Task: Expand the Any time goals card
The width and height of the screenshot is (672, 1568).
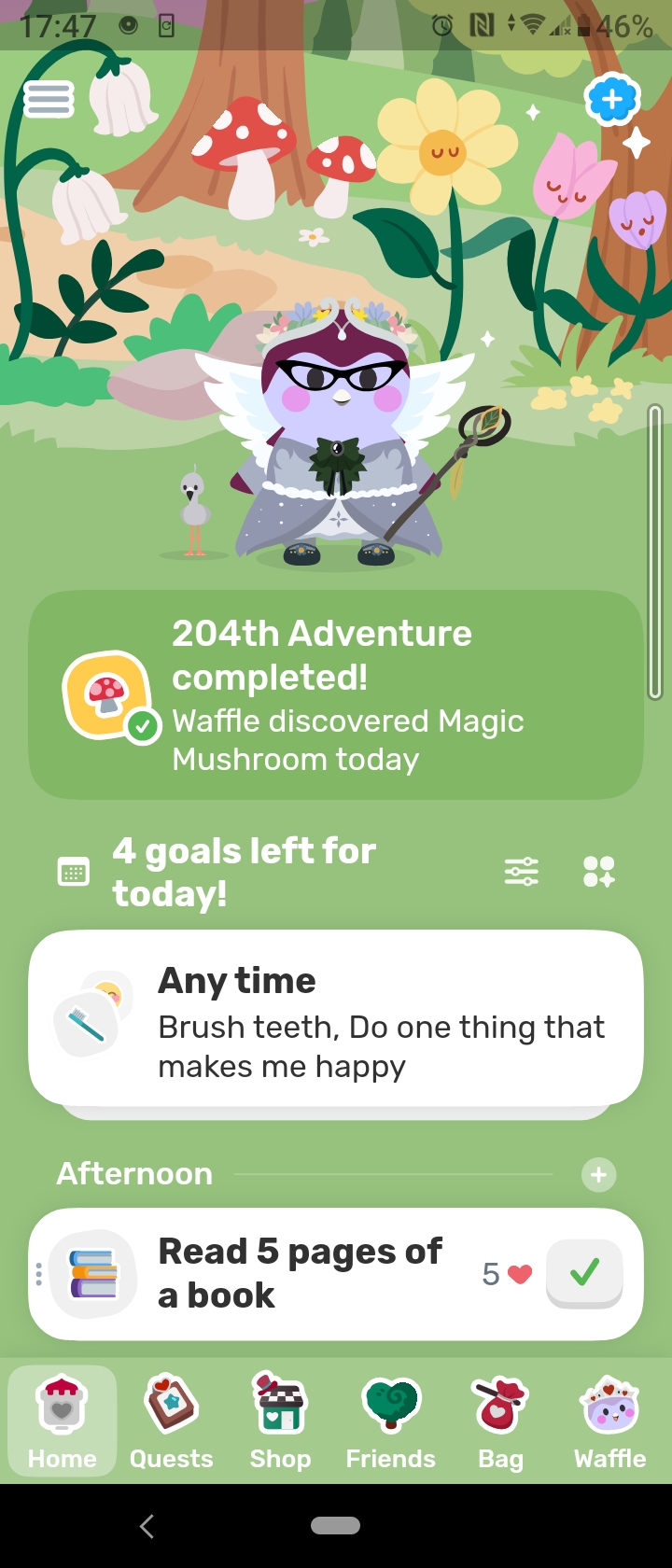Action: pyautogui.click(x=336, y=1017)
